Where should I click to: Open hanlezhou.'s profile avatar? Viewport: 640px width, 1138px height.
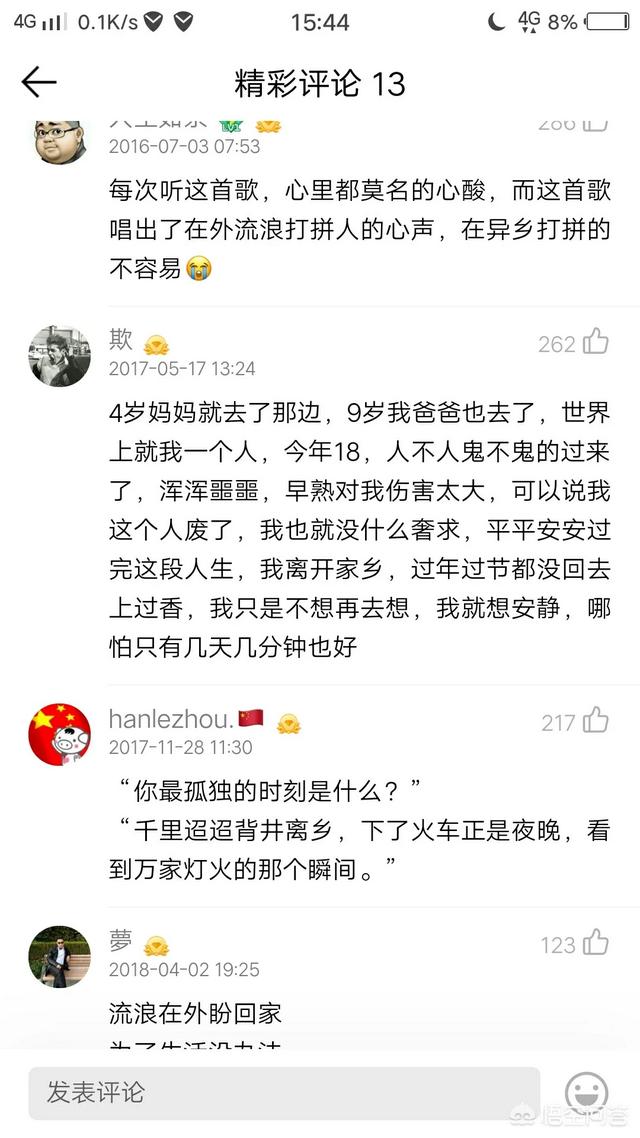coord(60,734)
